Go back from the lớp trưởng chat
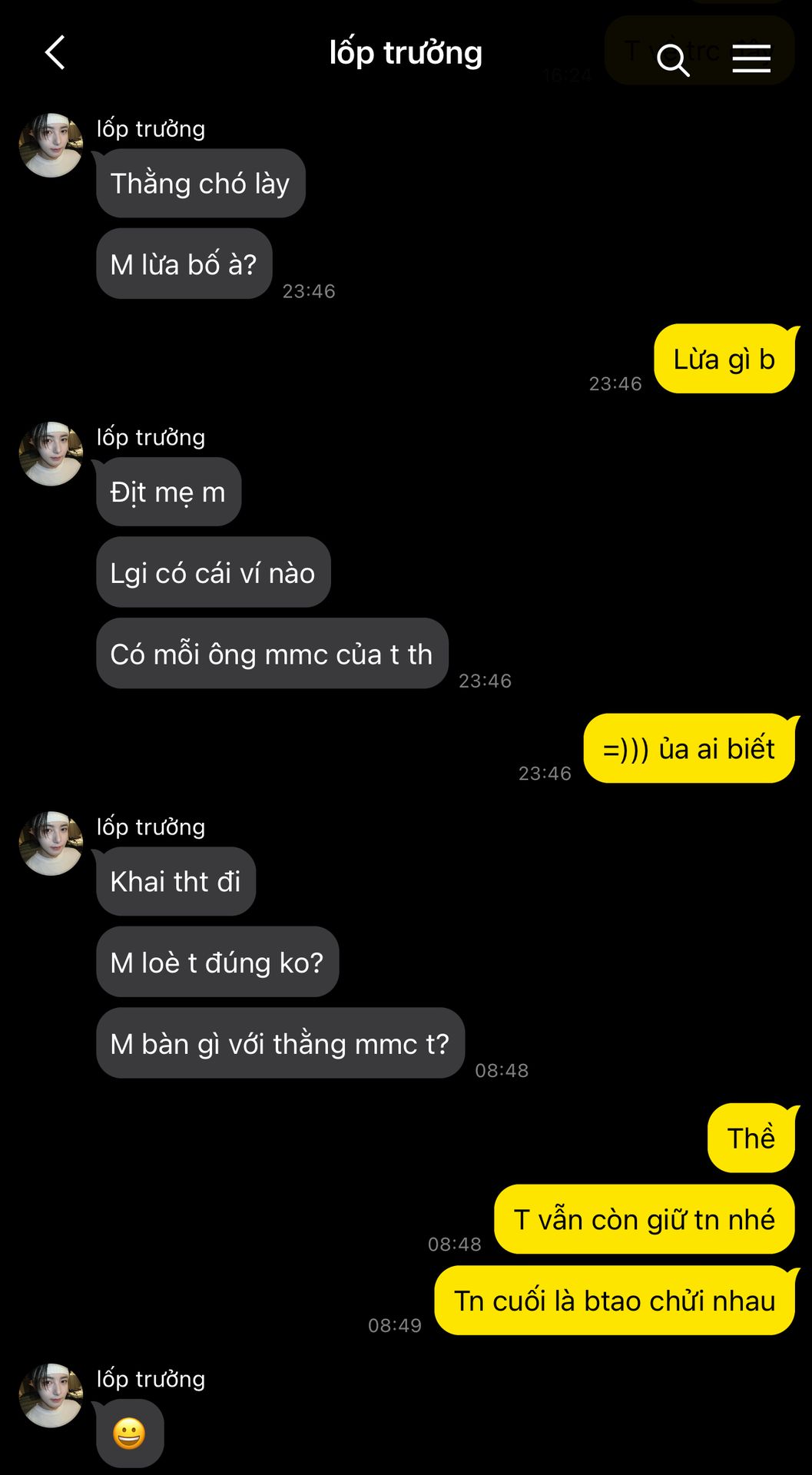 click(55, 53)
